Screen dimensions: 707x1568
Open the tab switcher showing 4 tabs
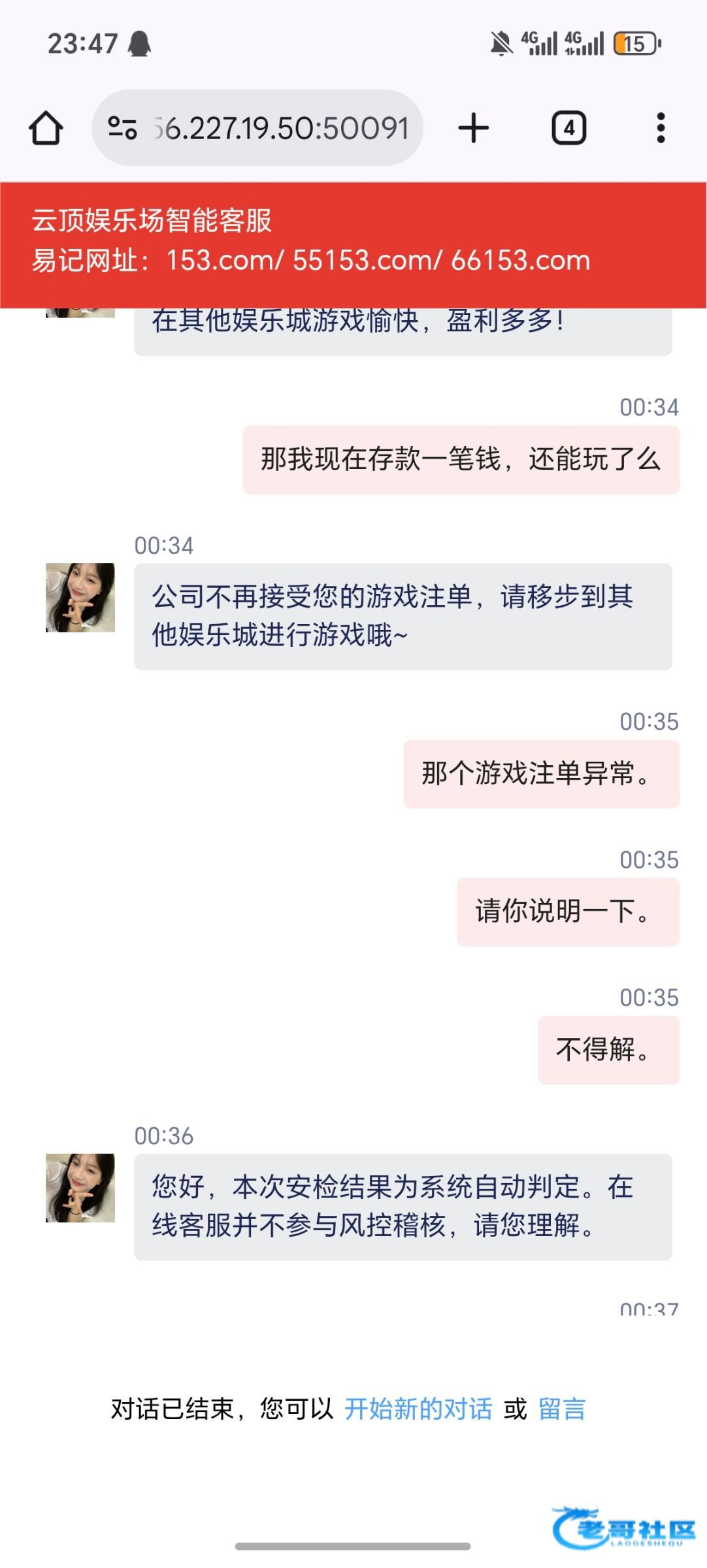point(568,128)
